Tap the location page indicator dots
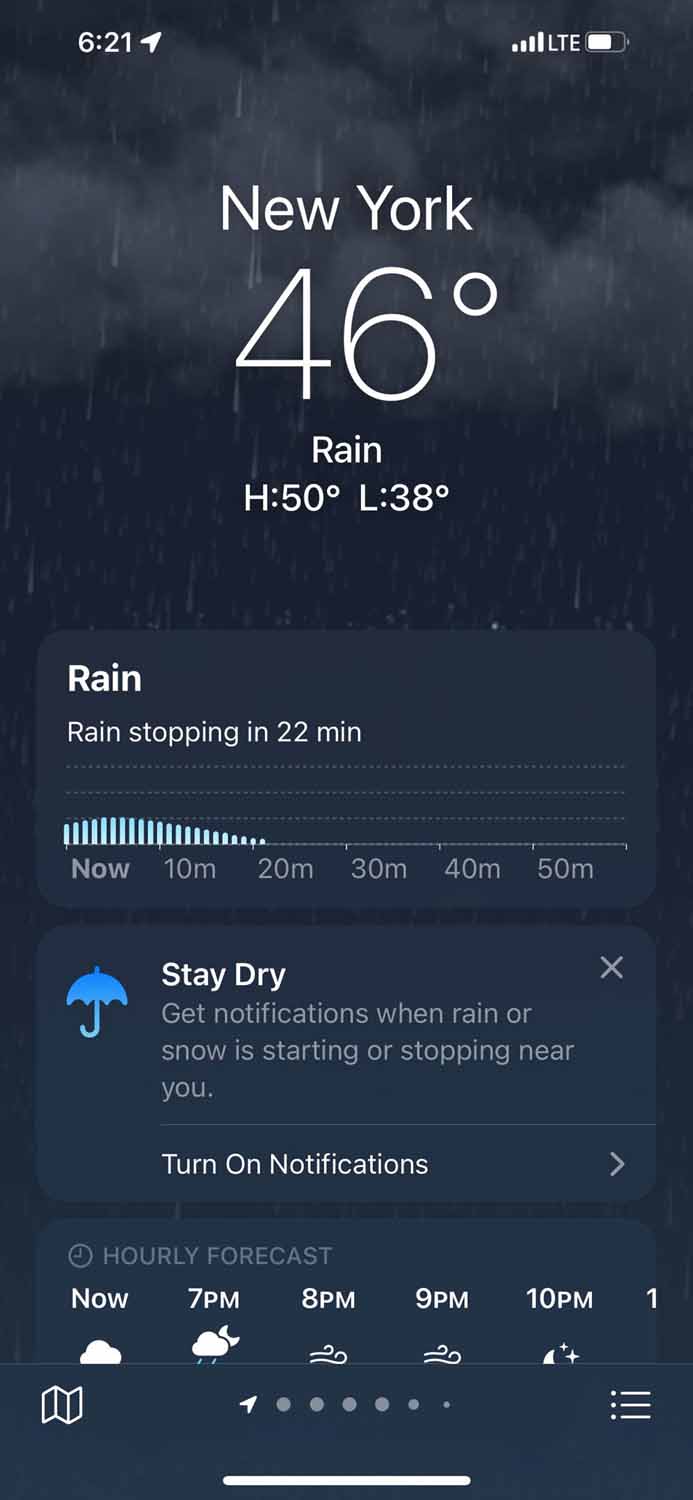The height and width of the screenshot is (1500, 693). point(348,1405)
